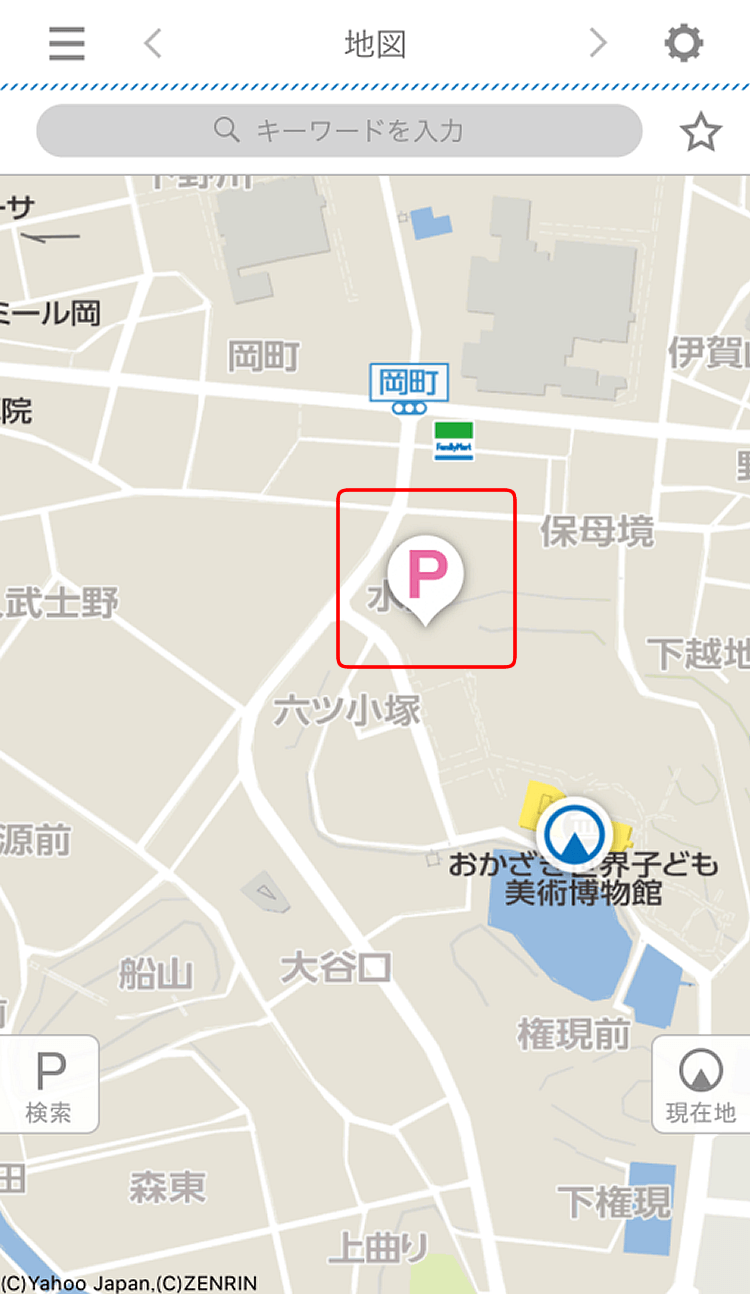Go to the next screen arrow
The height and width of the screenshot is (1294, 750).
598,43
